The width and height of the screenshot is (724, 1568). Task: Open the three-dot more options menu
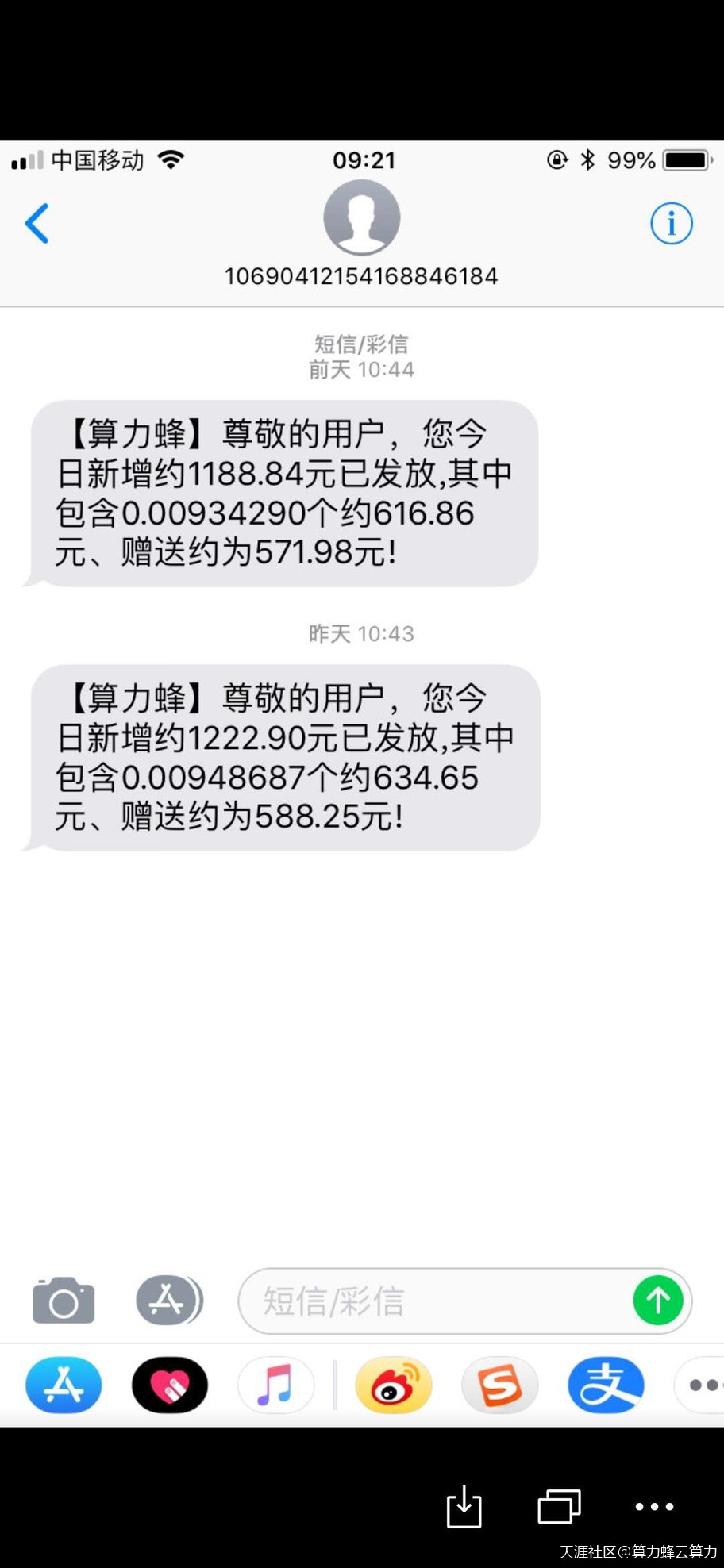point(653,1506)
